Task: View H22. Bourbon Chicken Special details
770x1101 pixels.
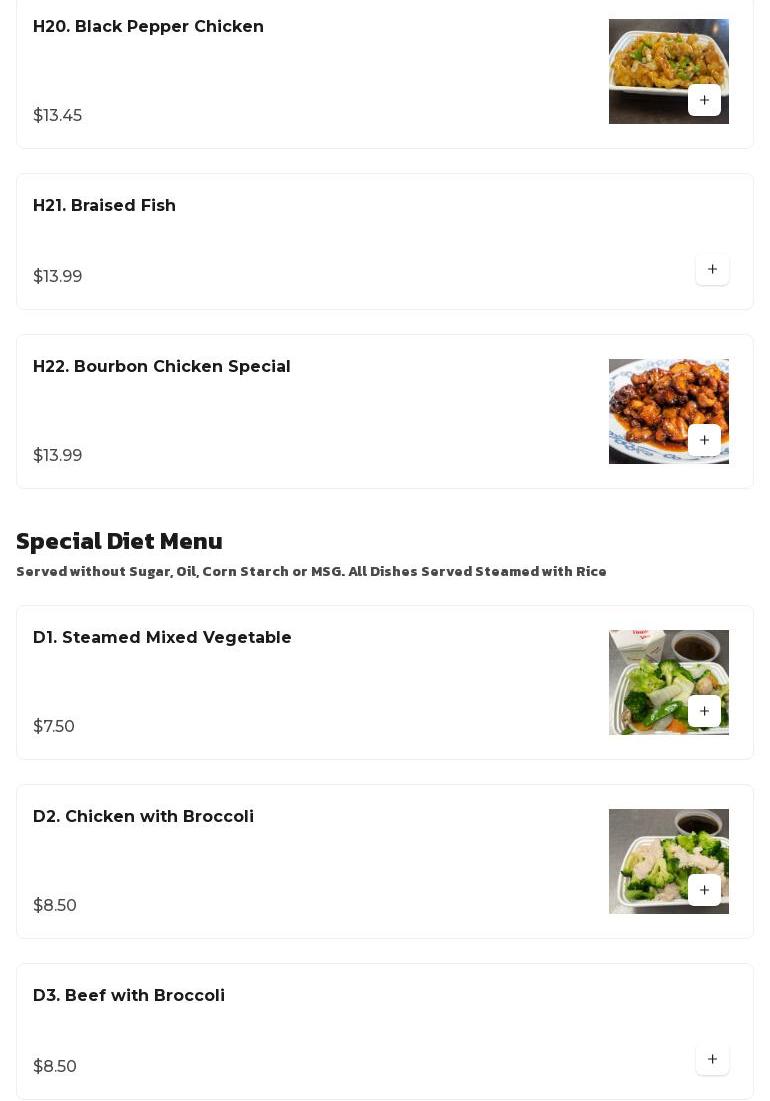Action: tap(162, 367)
